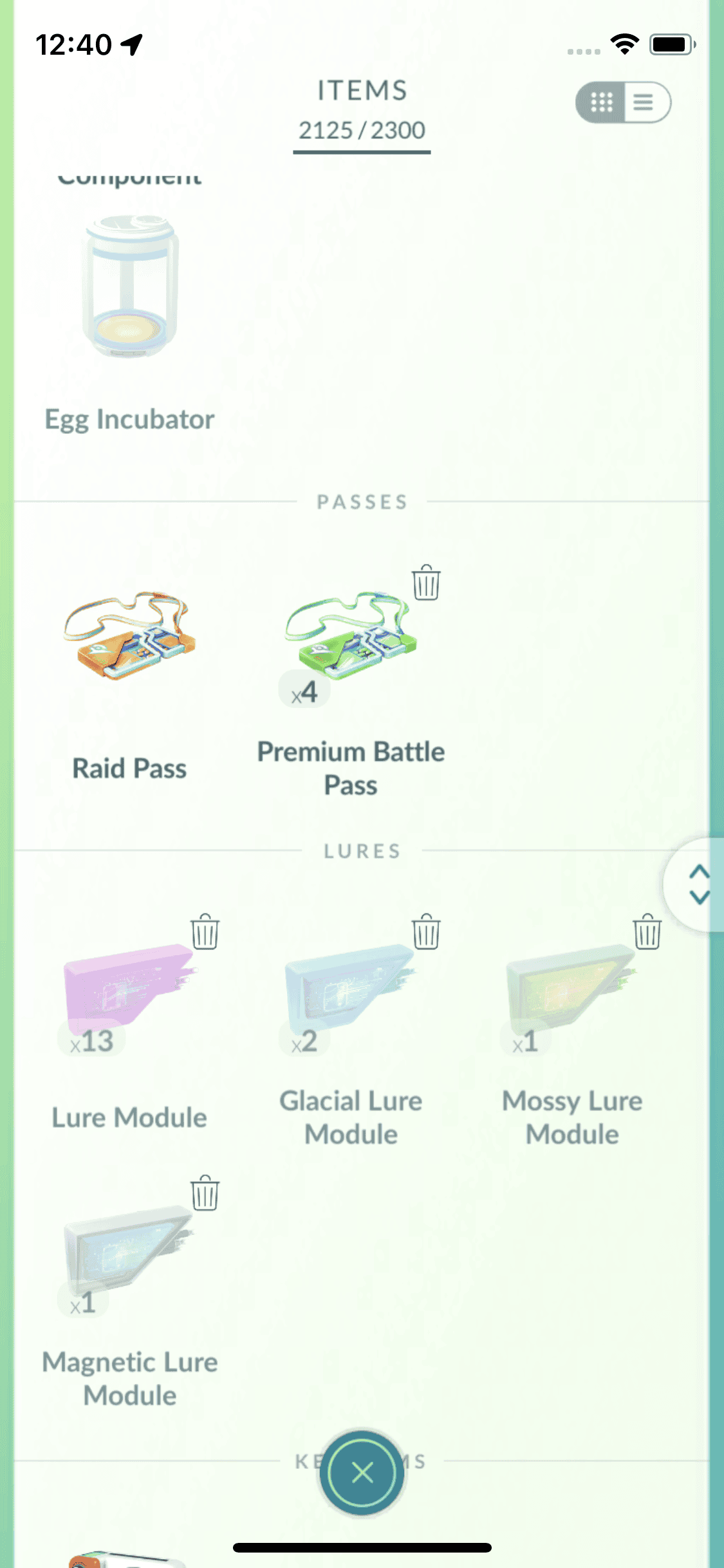The width and height of the screenshot is (724, 1568).
Task: Discard Premium Battle Pass with trash icon
Action: click(426, 583)
